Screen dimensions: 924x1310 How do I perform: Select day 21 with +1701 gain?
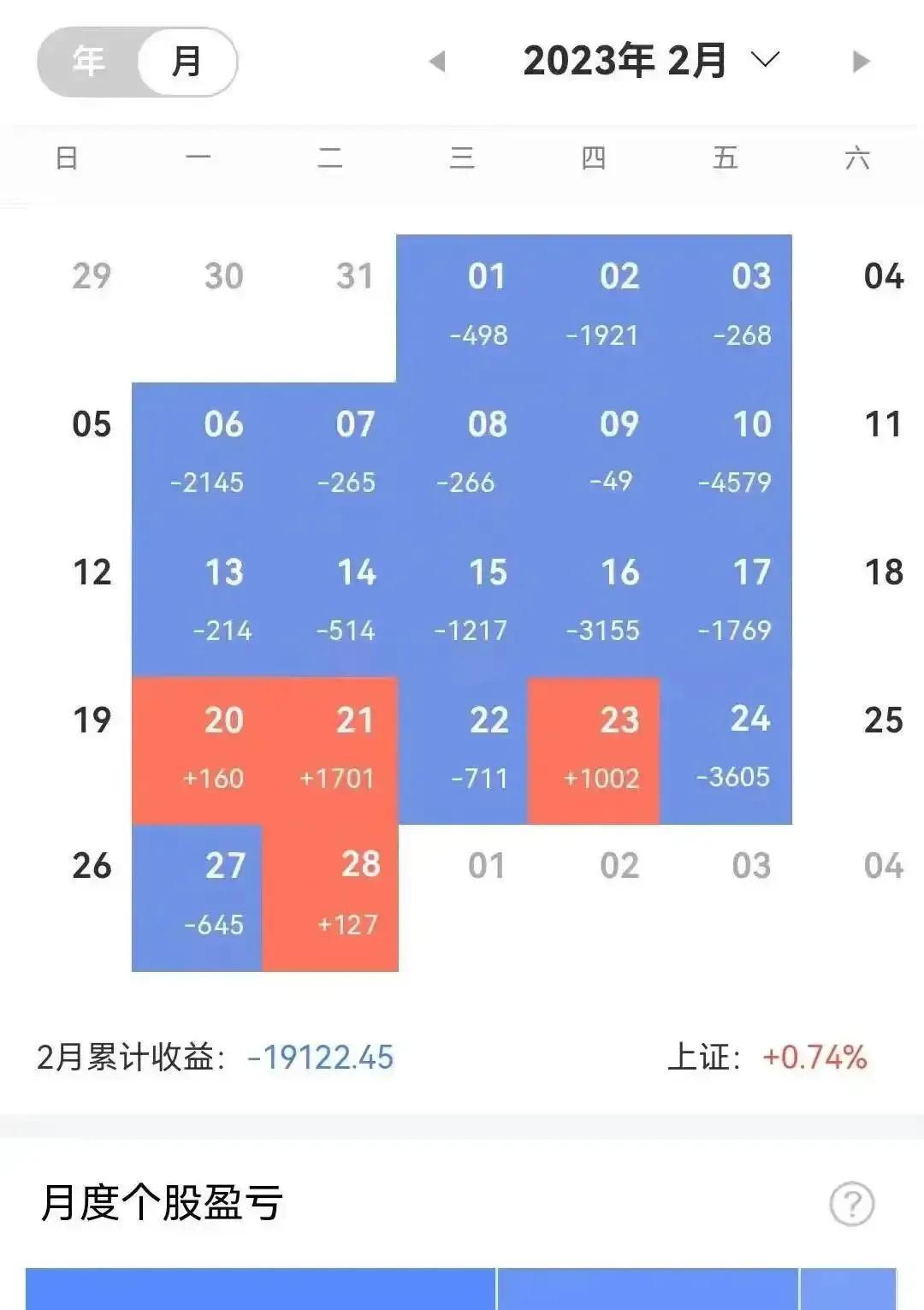(x=331, y=750)
